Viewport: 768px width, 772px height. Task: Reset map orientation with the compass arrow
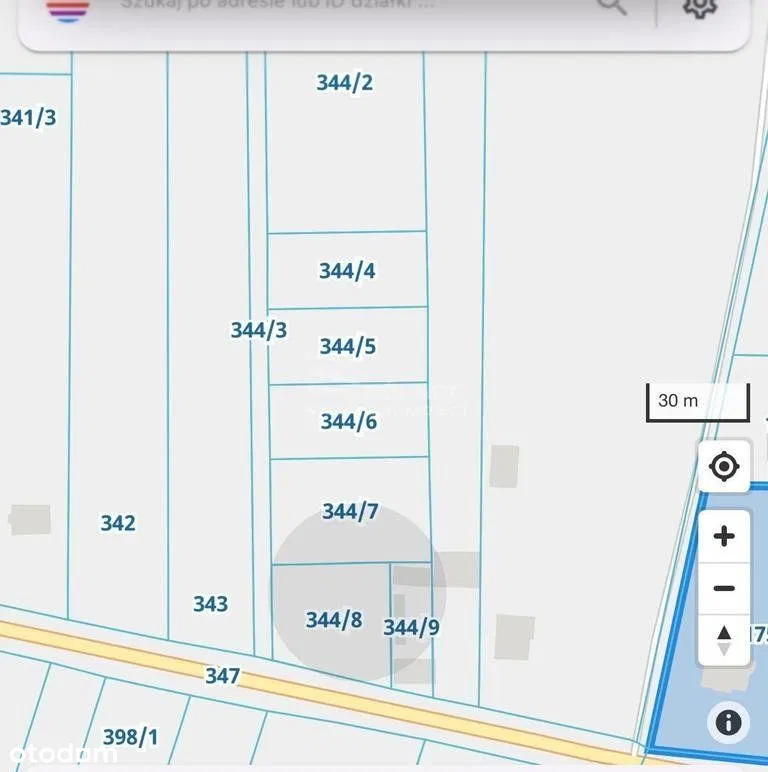(x=724, y=640)
